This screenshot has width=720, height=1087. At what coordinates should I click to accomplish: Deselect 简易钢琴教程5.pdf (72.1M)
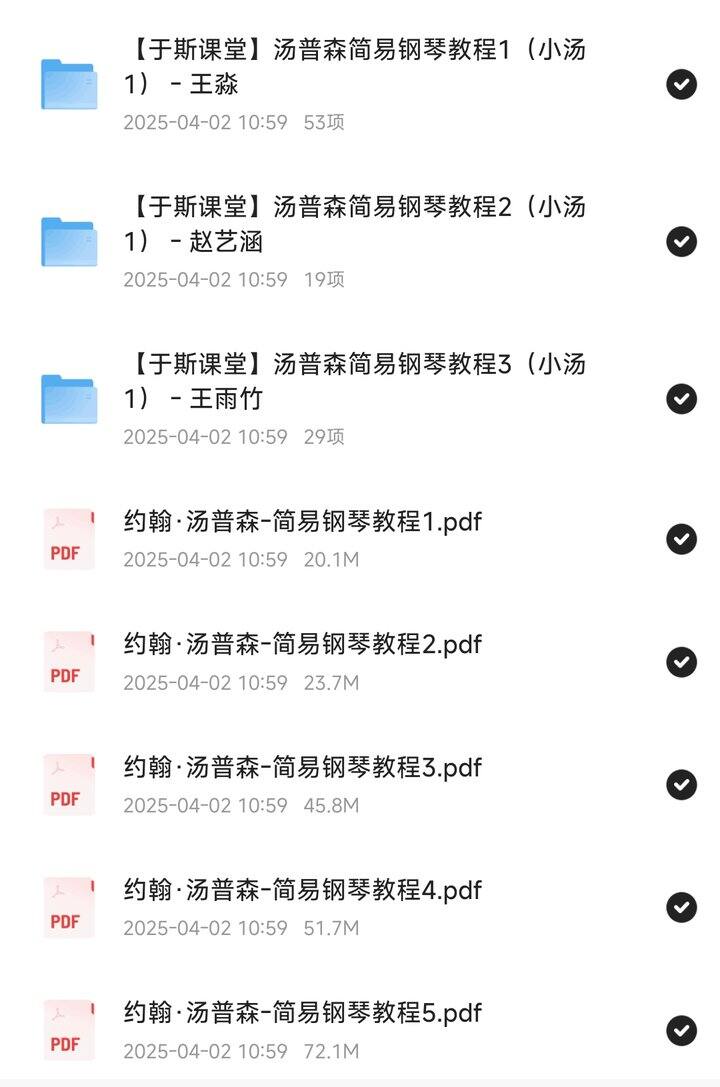681,1030
